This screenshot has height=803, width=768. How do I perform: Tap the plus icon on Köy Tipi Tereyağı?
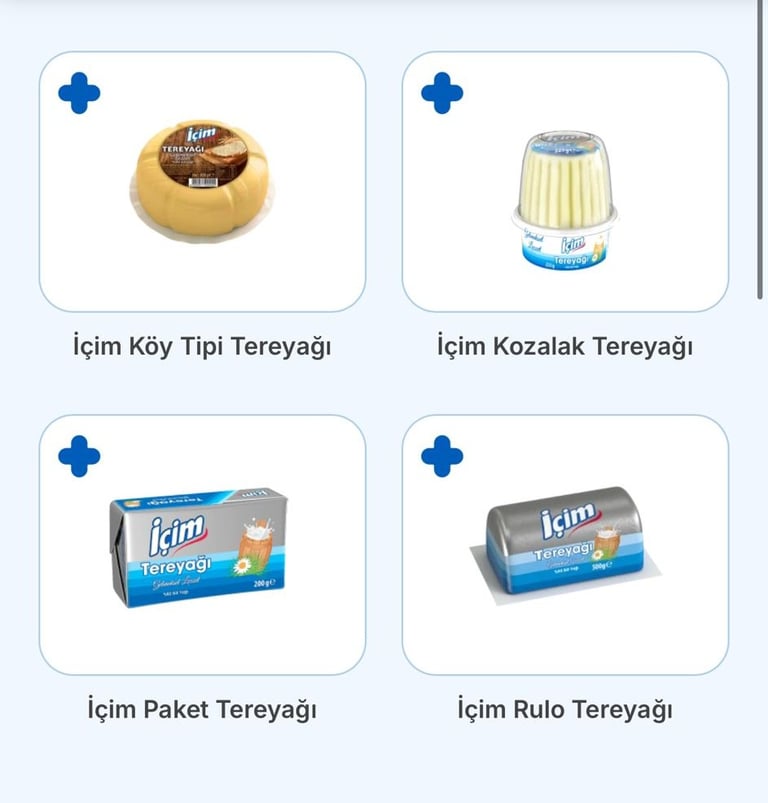pyautogui.click(x=79, y=93)
